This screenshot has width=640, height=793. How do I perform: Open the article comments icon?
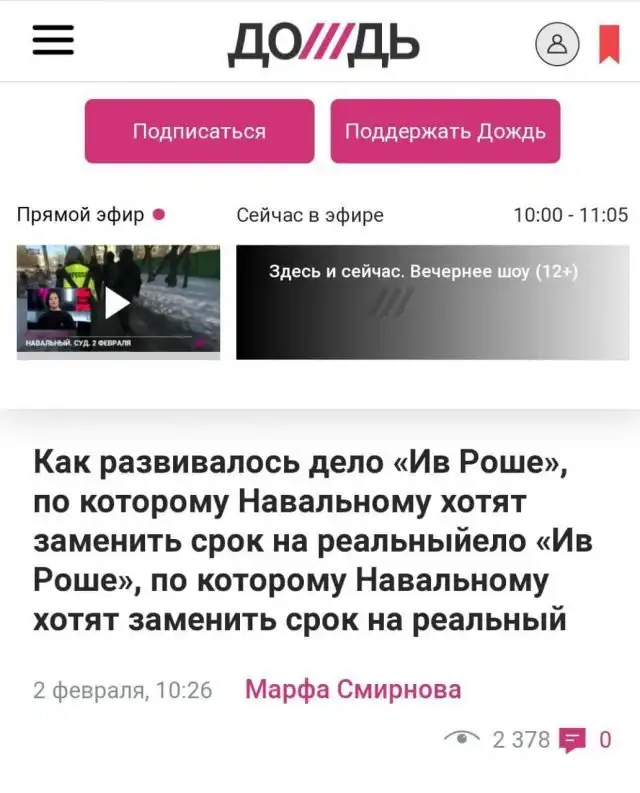pyautogui.click(x=573, y=740)
